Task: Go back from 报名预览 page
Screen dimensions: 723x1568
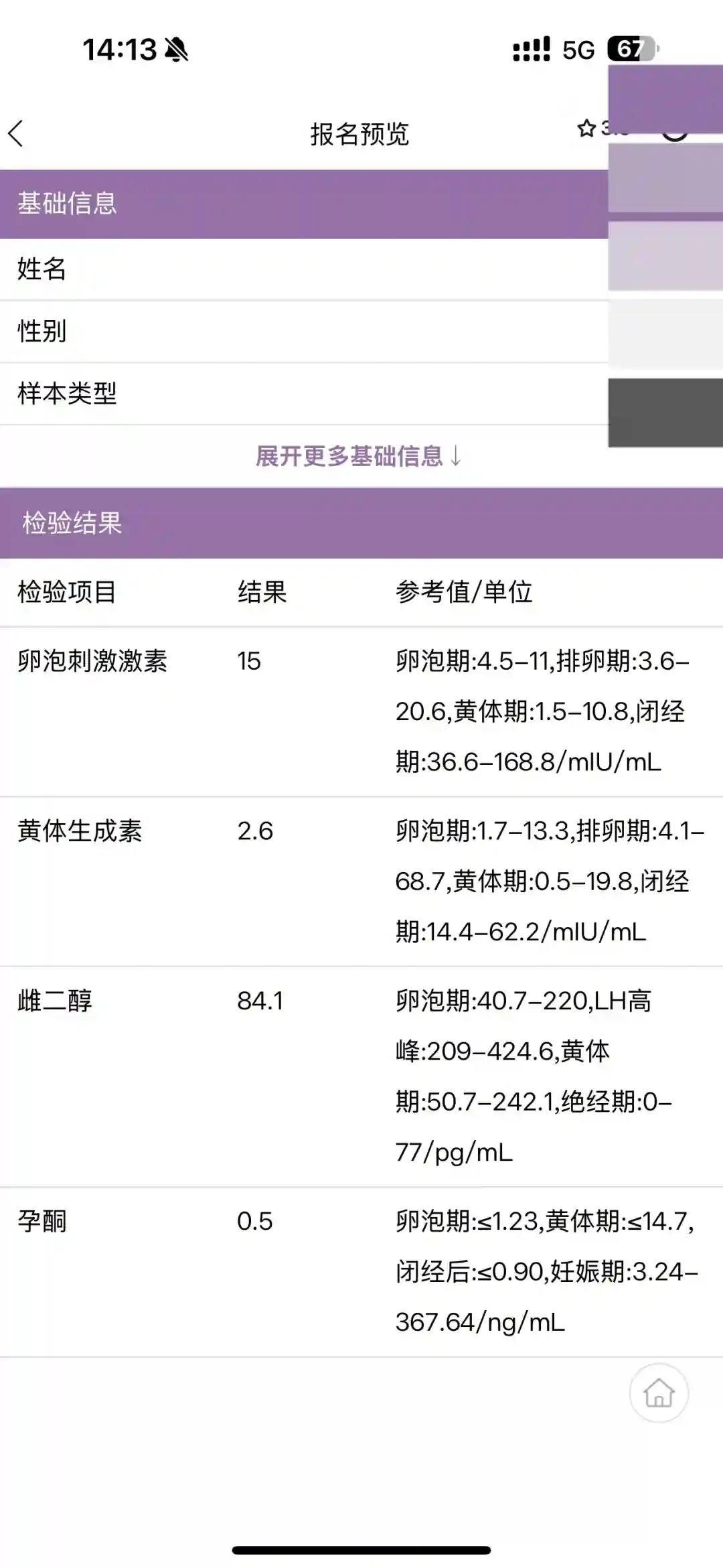Action: click(x=16, y=133)
